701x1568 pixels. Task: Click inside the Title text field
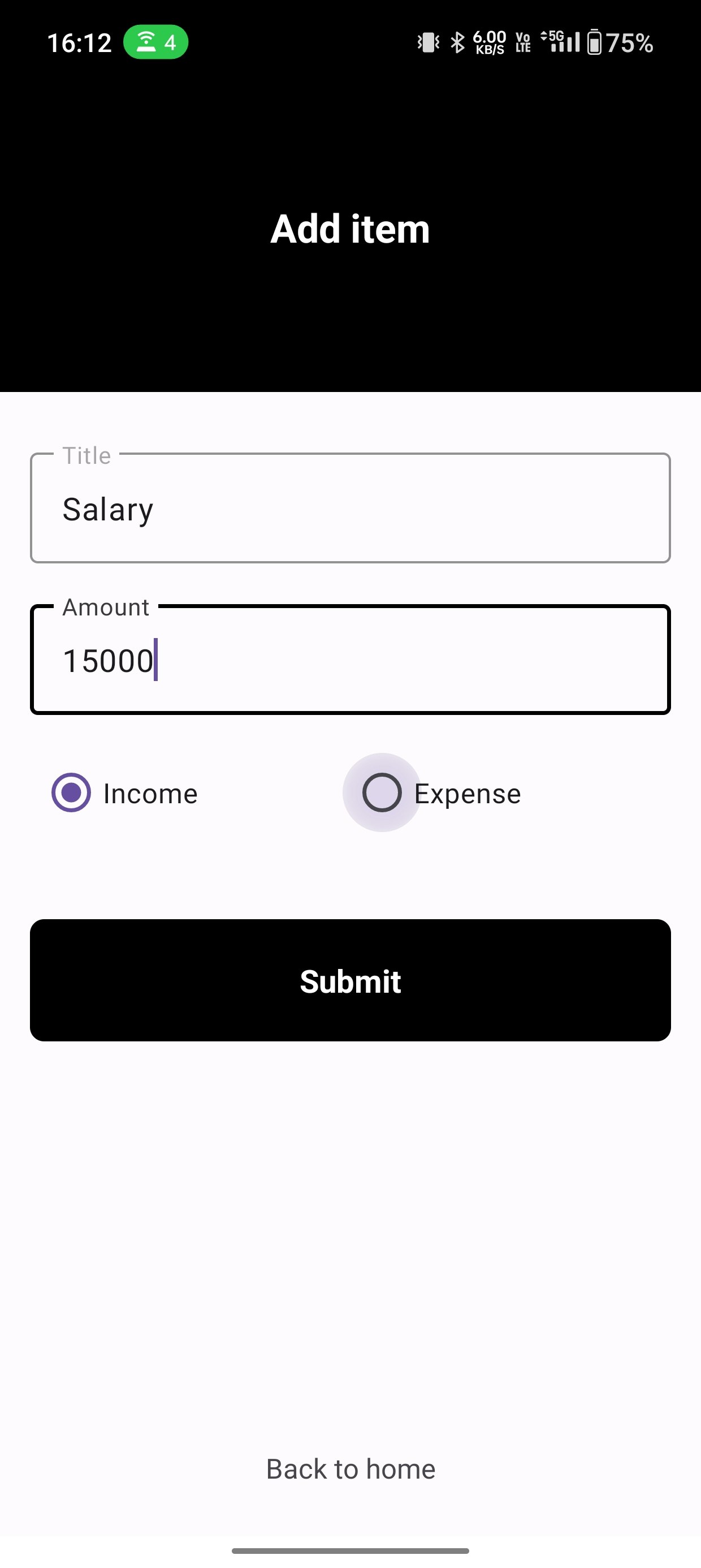tap(350, 509)
